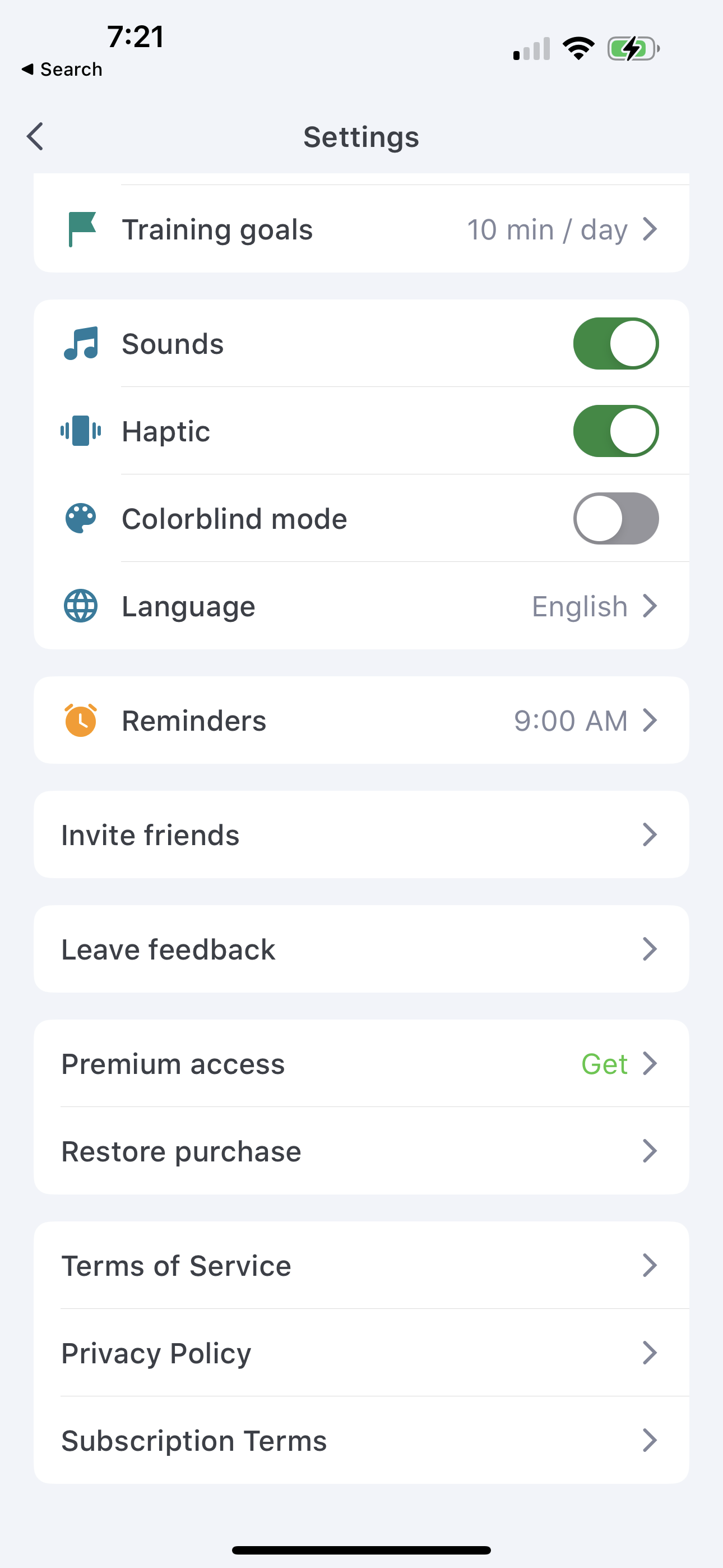This screenshot has height=1568, width=723.
Task: Tap Leave feedback row
Action: [x=361, y=948]
